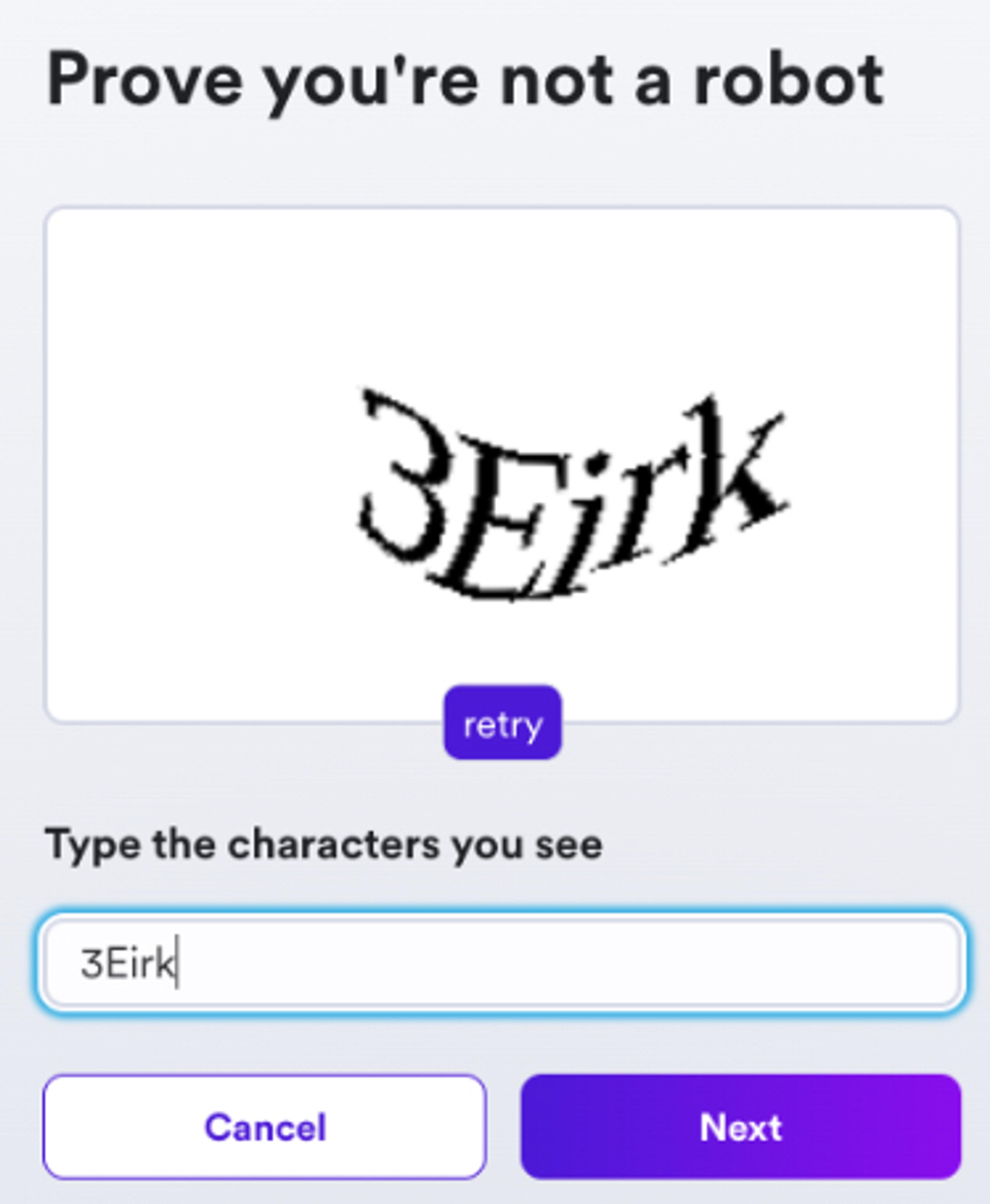The width and height of the screenshot is (990, 1204).
Task: Focus the captcha characters text field
Action: [x=502, y=963]
